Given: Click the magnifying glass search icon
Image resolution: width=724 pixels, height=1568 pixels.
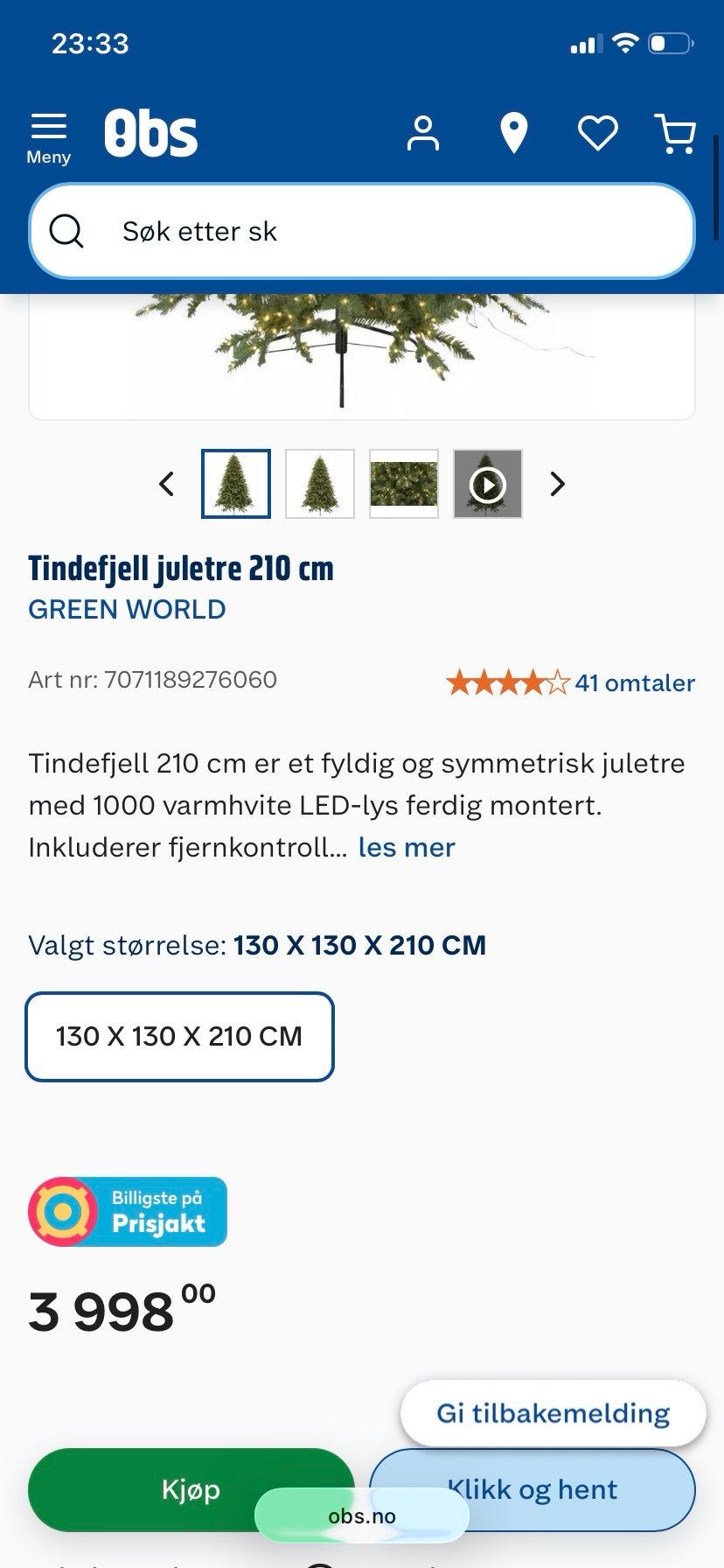Looking at the screenshot, I should (x=67, y=231).
